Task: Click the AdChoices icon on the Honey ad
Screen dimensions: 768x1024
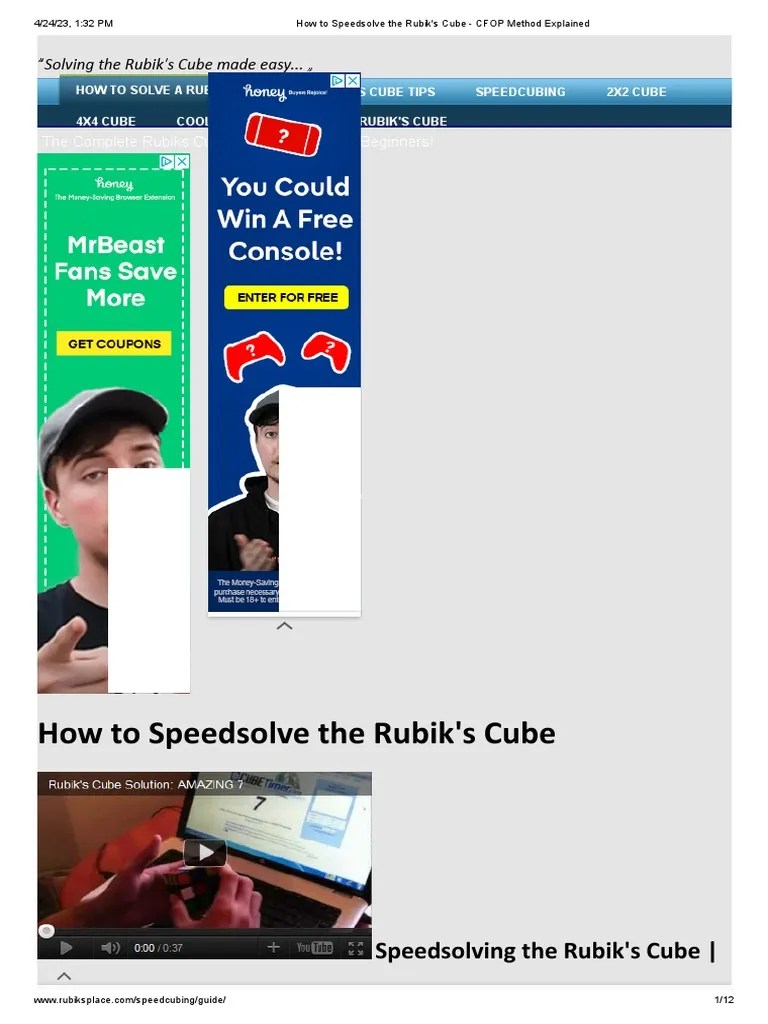Action: click(339, 81)
